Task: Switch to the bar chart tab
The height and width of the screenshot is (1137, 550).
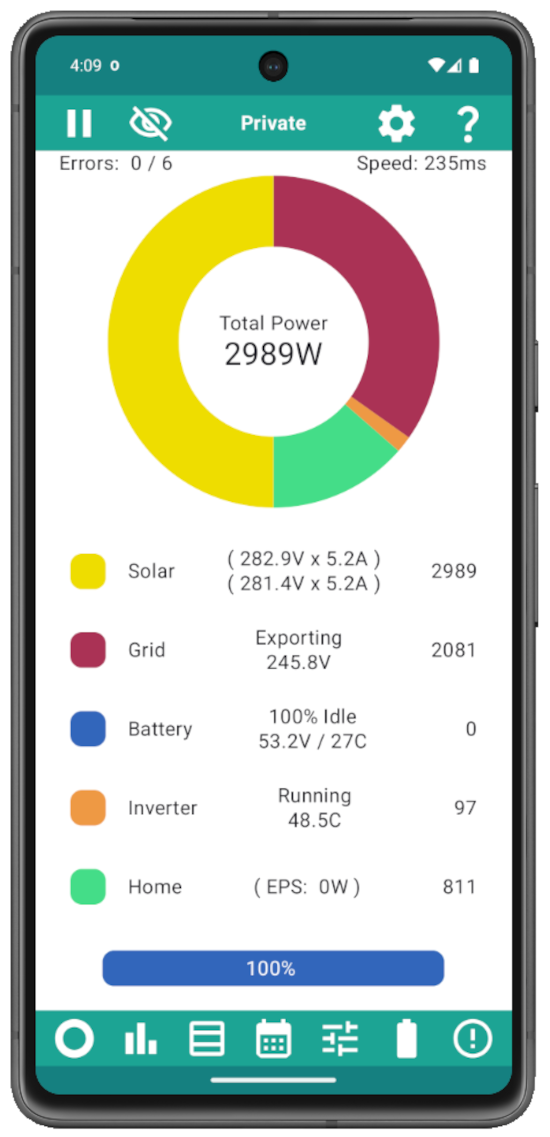Action: click(141, 1039)
